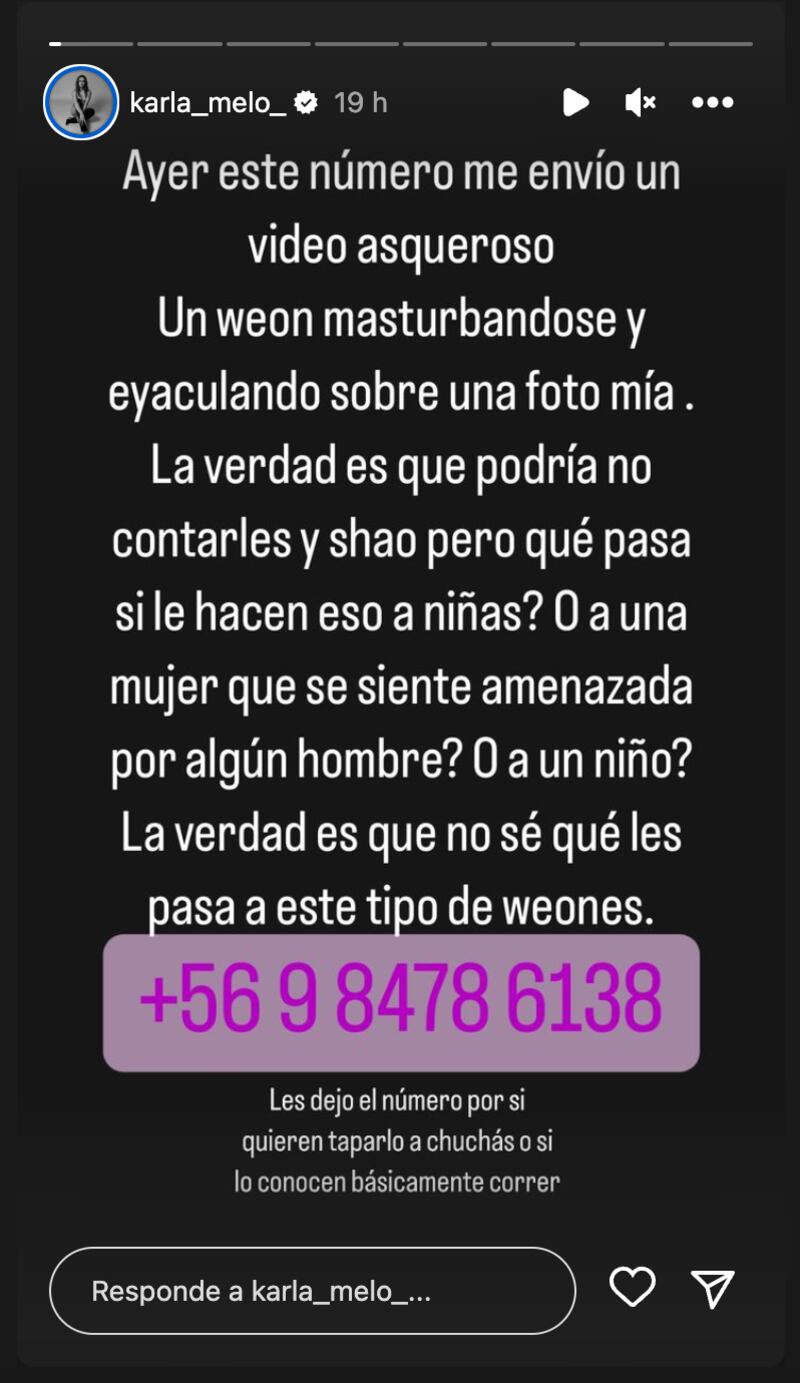The image size is (800, 1383).
Task: Open karla_melo_ profile picture
Action: point(81,102)
